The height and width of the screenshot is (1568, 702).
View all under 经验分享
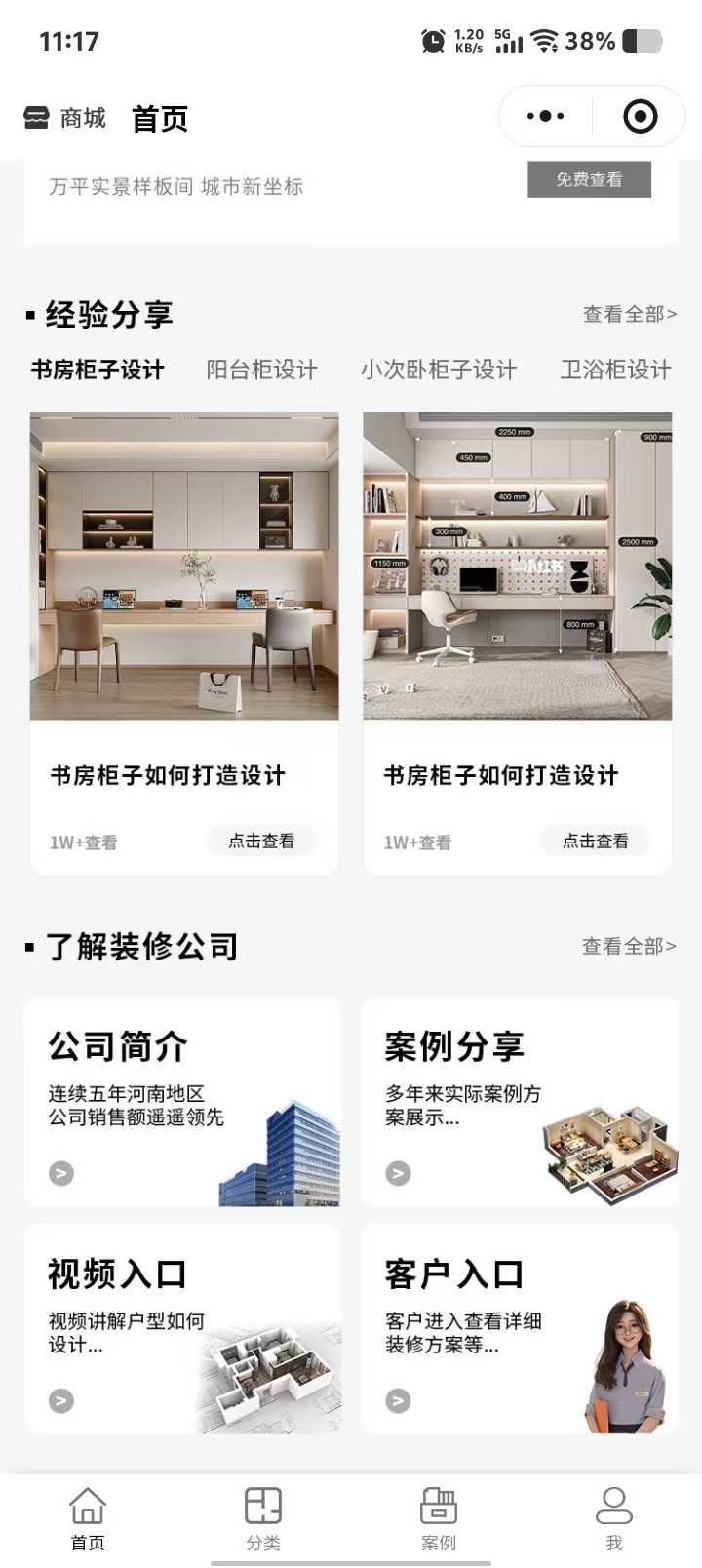(x=629, y=314)
